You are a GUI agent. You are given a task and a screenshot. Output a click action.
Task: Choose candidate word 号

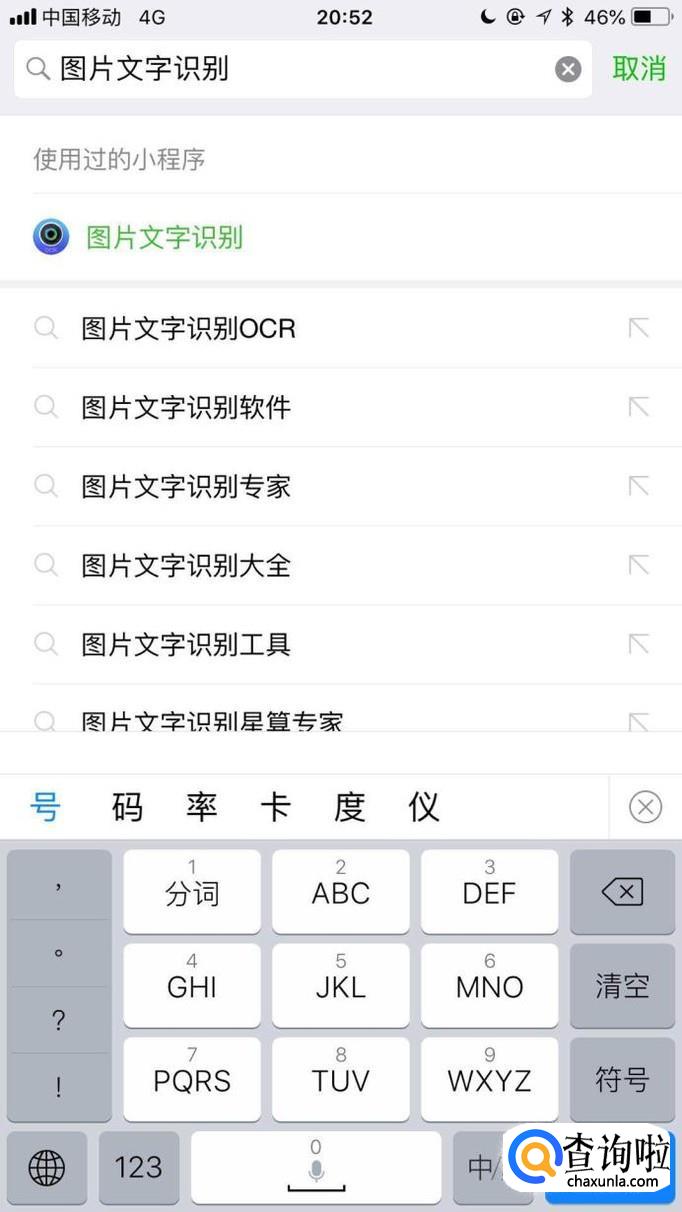pos(46,806)
